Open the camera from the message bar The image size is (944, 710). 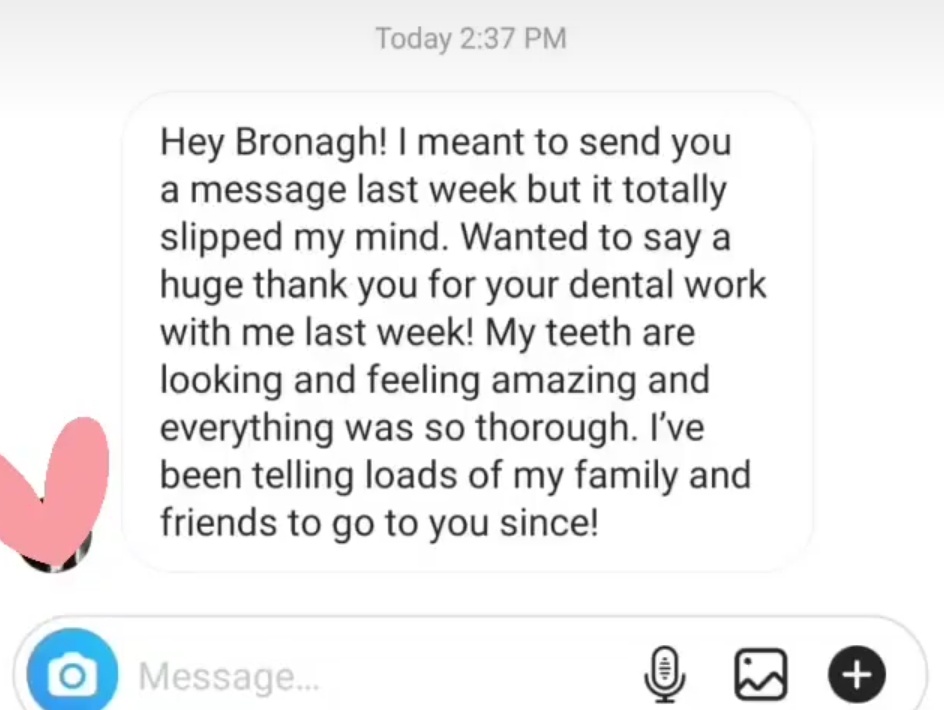[x=71, y=675]
